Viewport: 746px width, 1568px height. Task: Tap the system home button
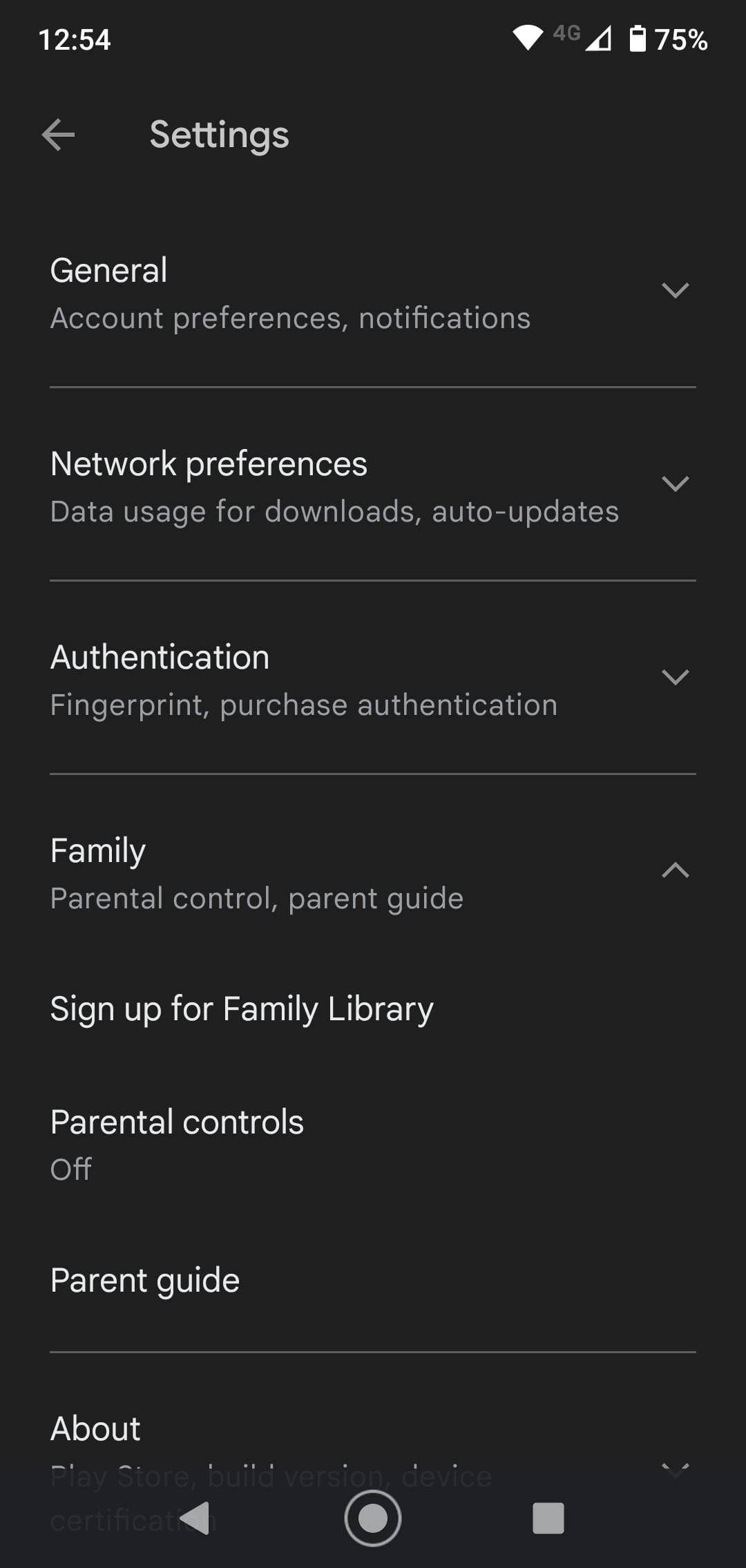point(373,1518)
